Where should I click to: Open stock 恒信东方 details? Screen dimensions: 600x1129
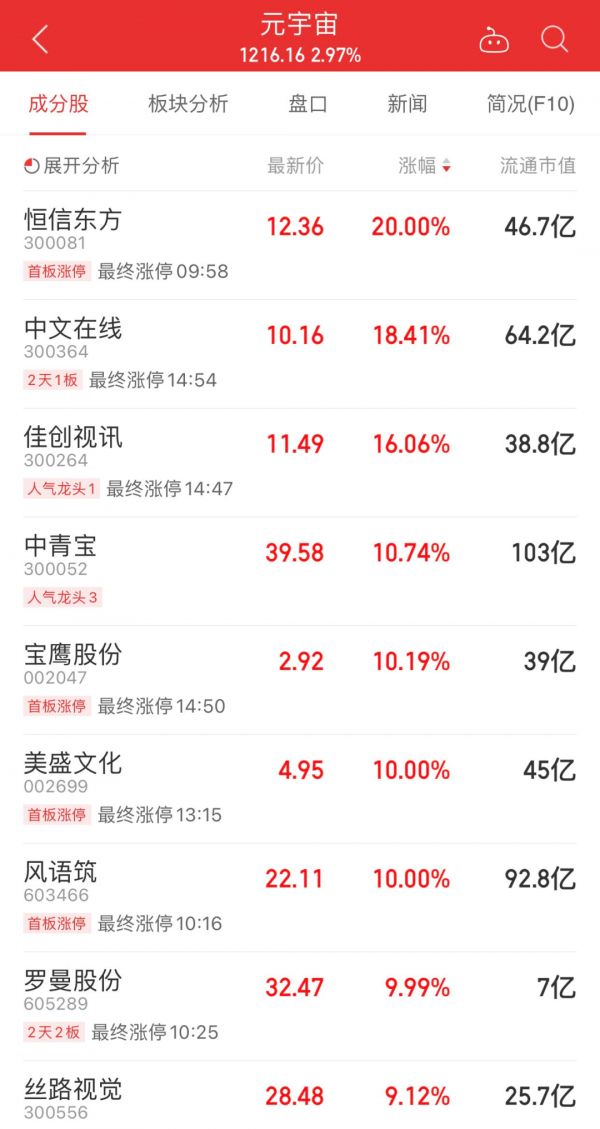(72, 220)
